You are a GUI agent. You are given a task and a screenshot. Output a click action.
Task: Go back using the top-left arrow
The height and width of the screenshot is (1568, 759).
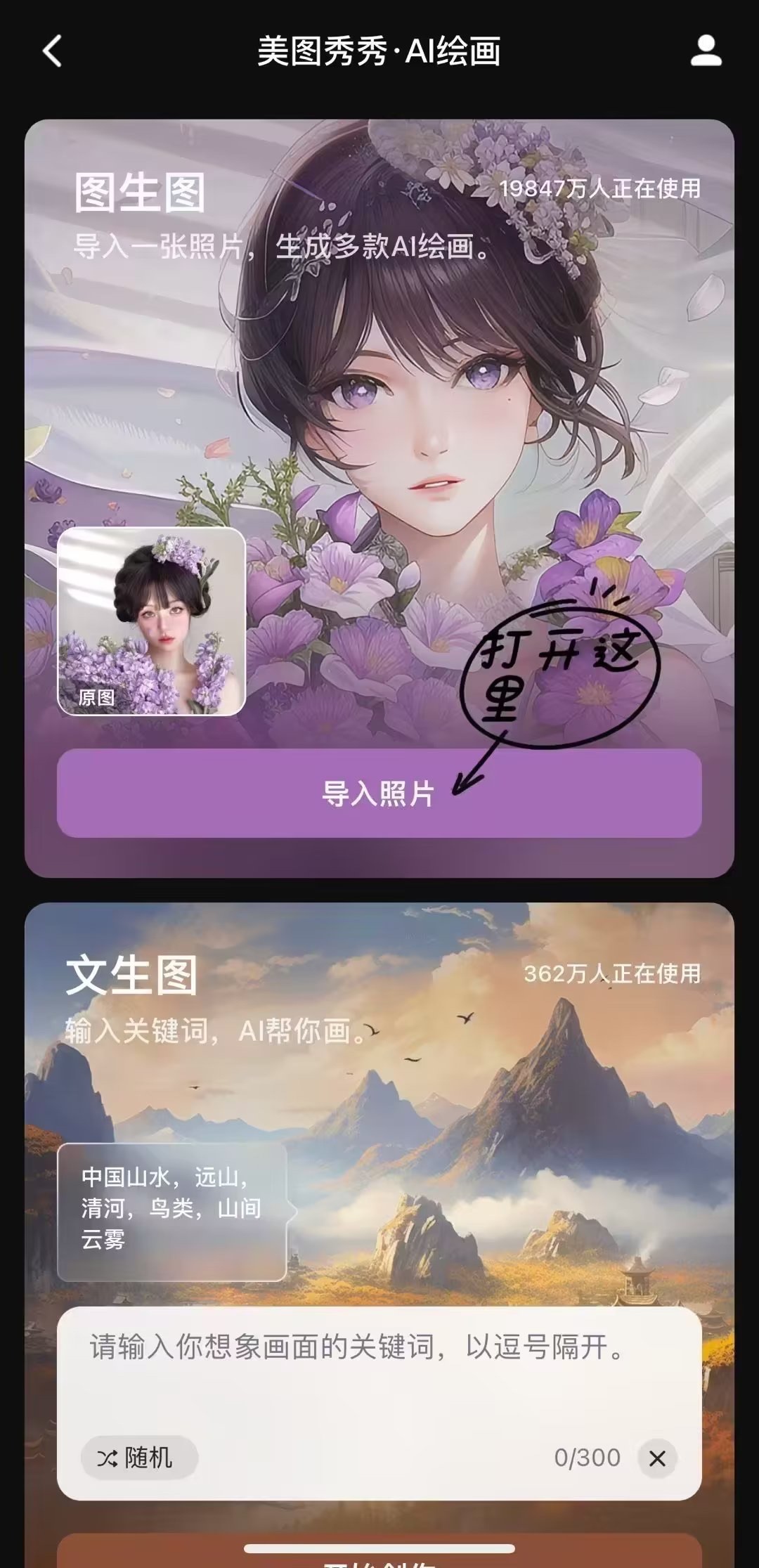click(x=53, y=51)
